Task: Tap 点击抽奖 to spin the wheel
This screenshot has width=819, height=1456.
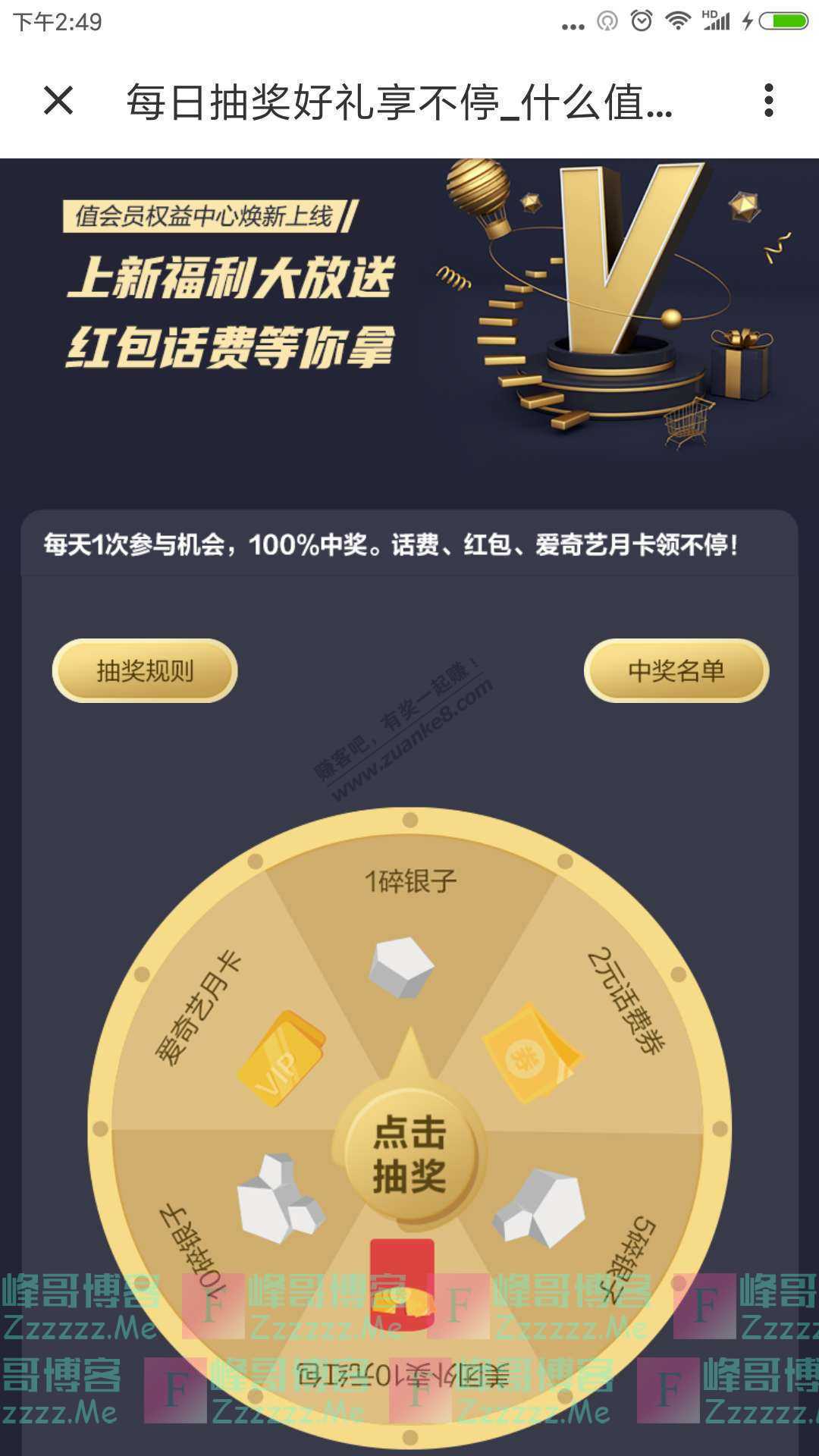Action: [x=409, y=1153]
